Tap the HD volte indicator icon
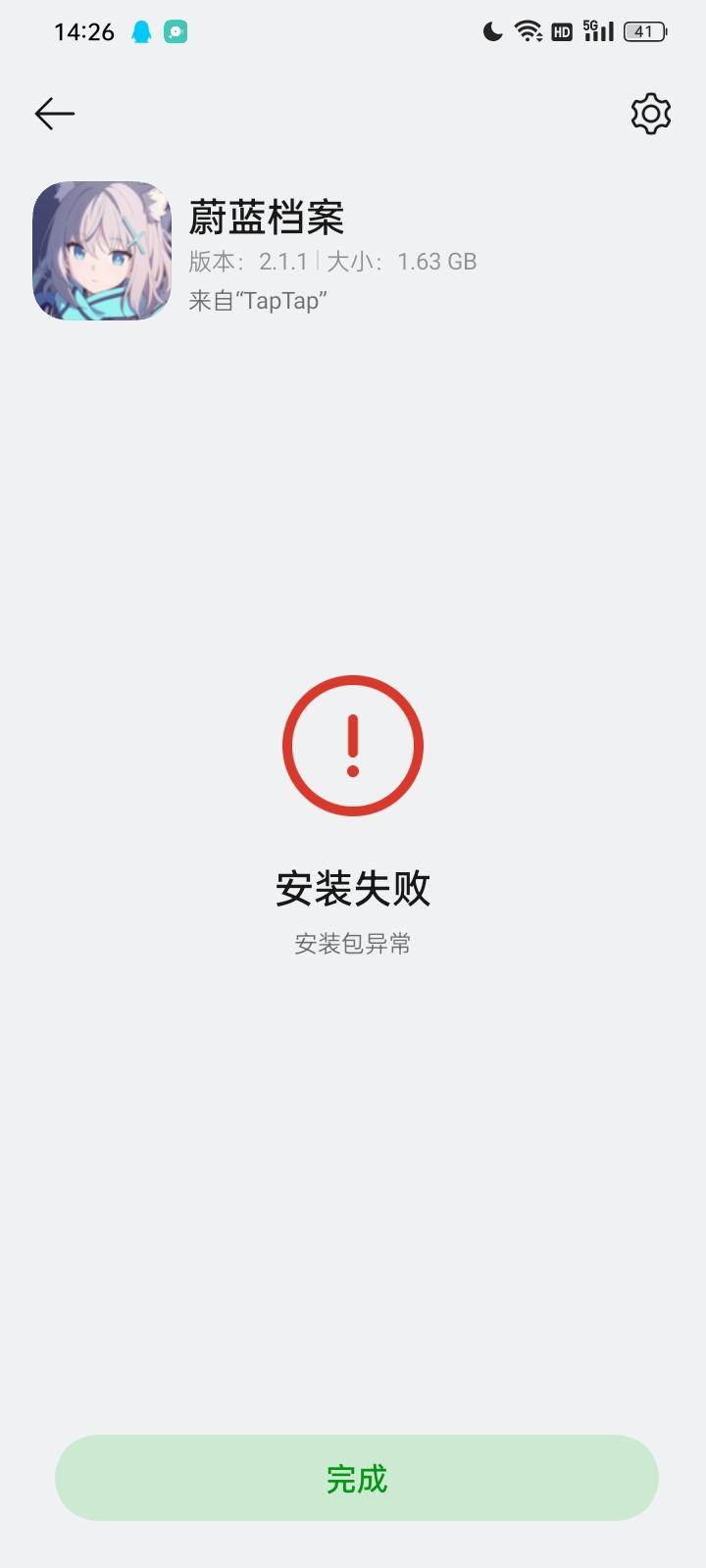 click(561, 30)
